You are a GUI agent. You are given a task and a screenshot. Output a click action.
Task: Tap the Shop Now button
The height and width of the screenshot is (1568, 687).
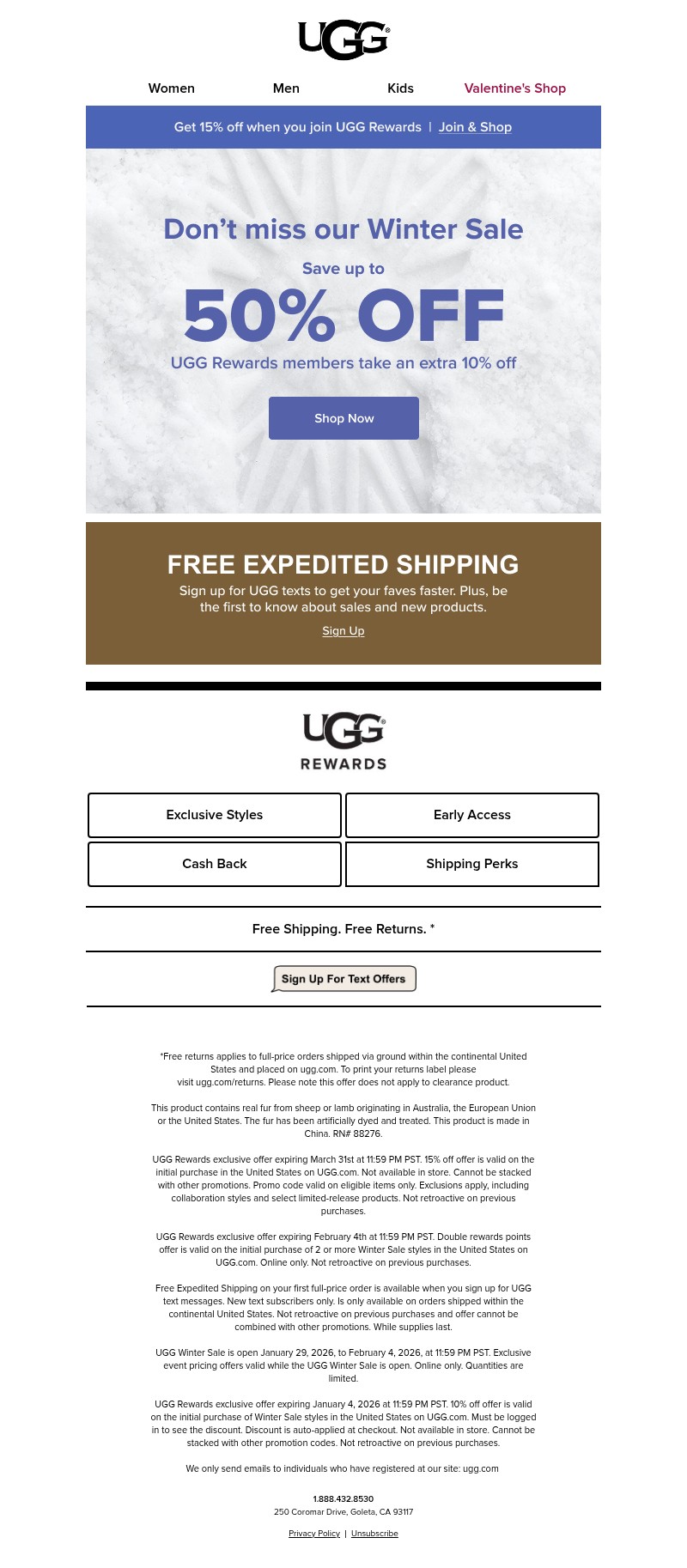pyautogui.click(x=343, y=418)
